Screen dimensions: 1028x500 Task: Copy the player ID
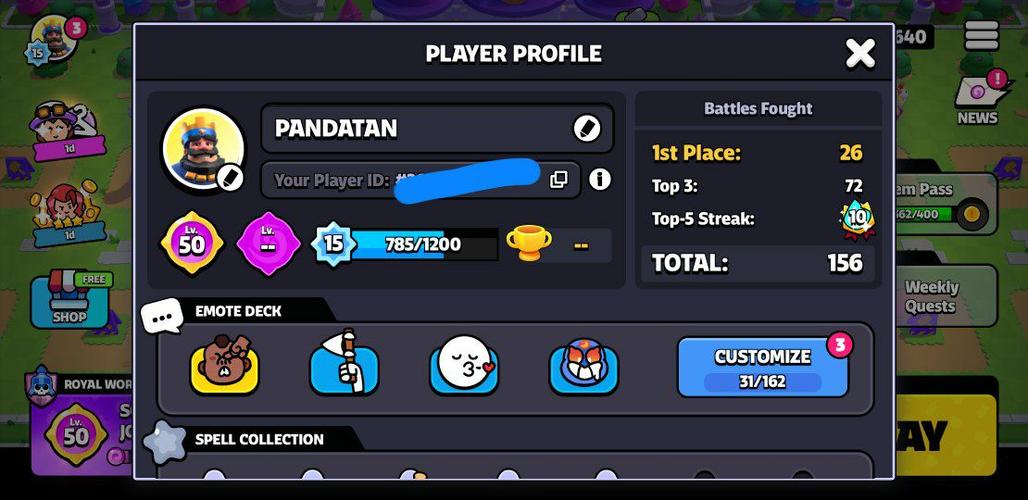[558, 179]
